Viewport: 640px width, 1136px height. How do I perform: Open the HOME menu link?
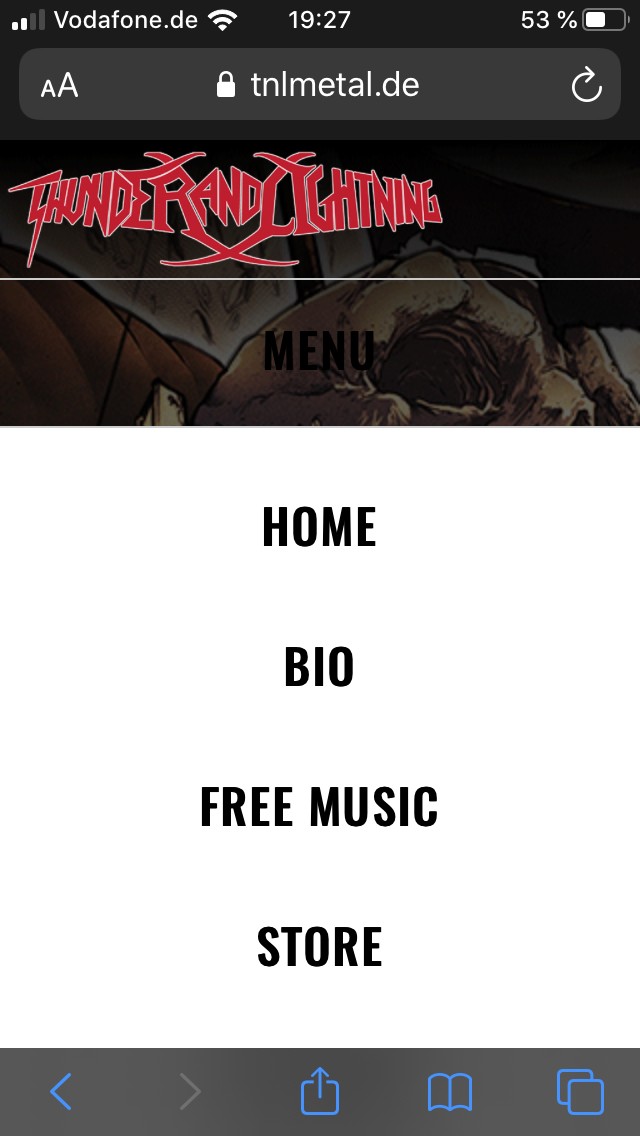[x=319, y=526]
